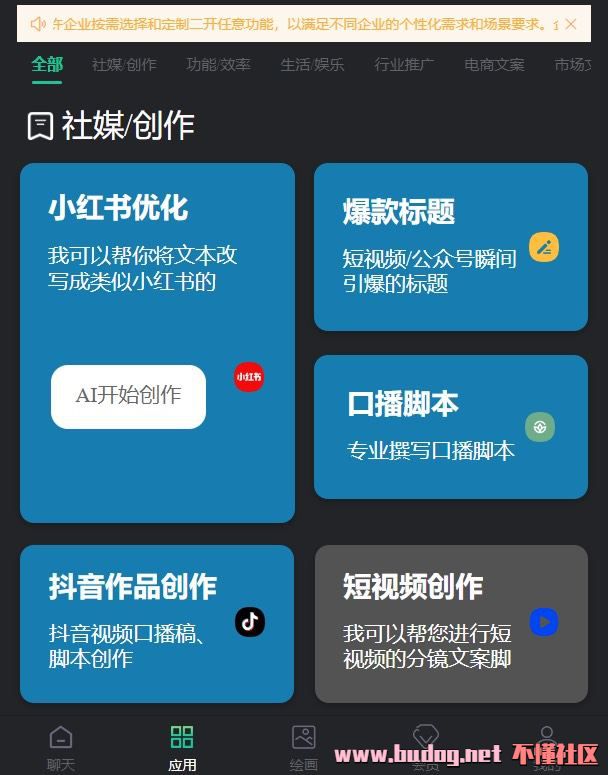Open the 爆款标题 card
This screenshot has width=608, height=775.
pyautogui.click(x=450, y=246)
